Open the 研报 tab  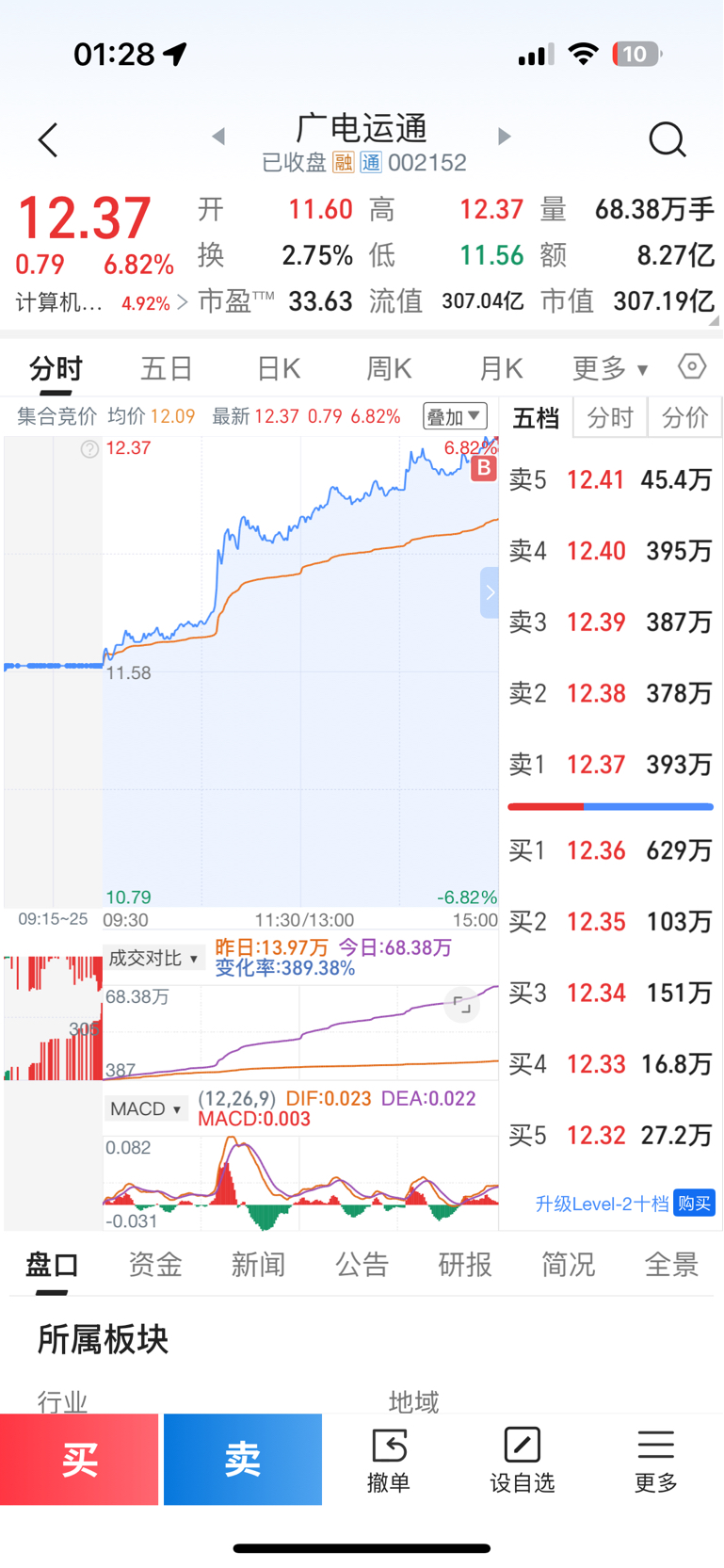(465, 1265)
